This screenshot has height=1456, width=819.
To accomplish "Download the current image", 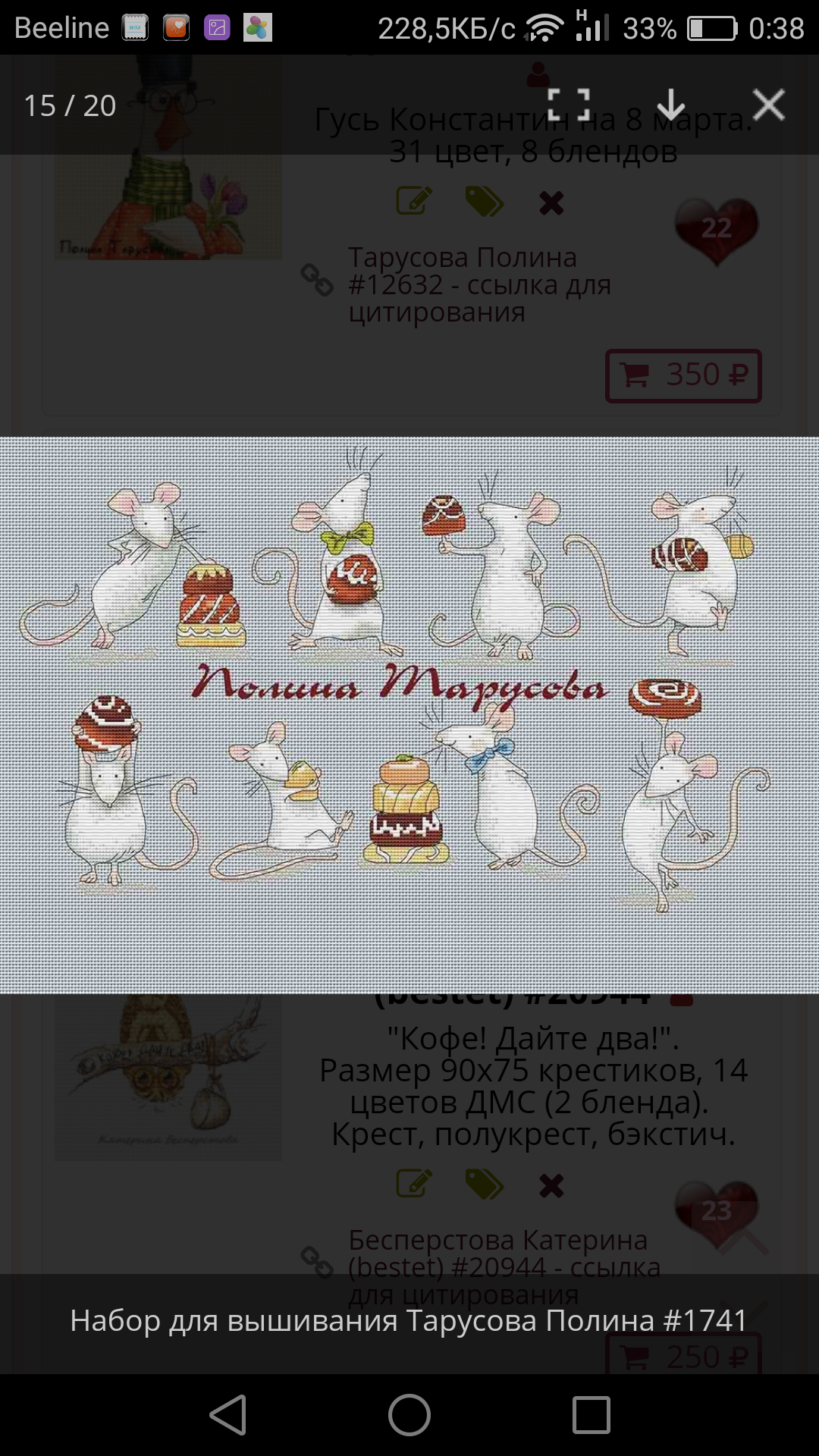I will tap(670, 105).
